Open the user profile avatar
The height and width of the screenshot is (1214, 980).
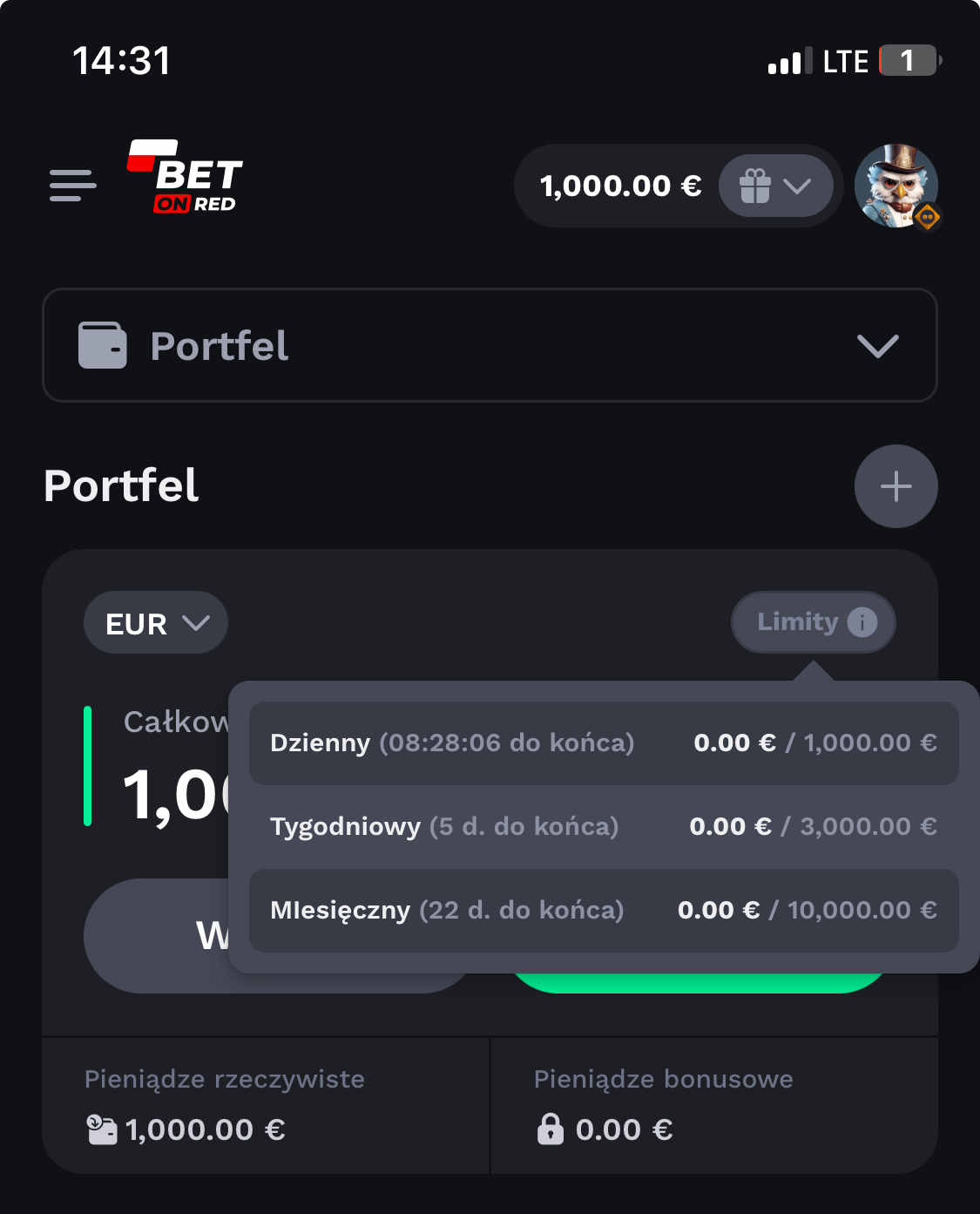tap(896, 186)
